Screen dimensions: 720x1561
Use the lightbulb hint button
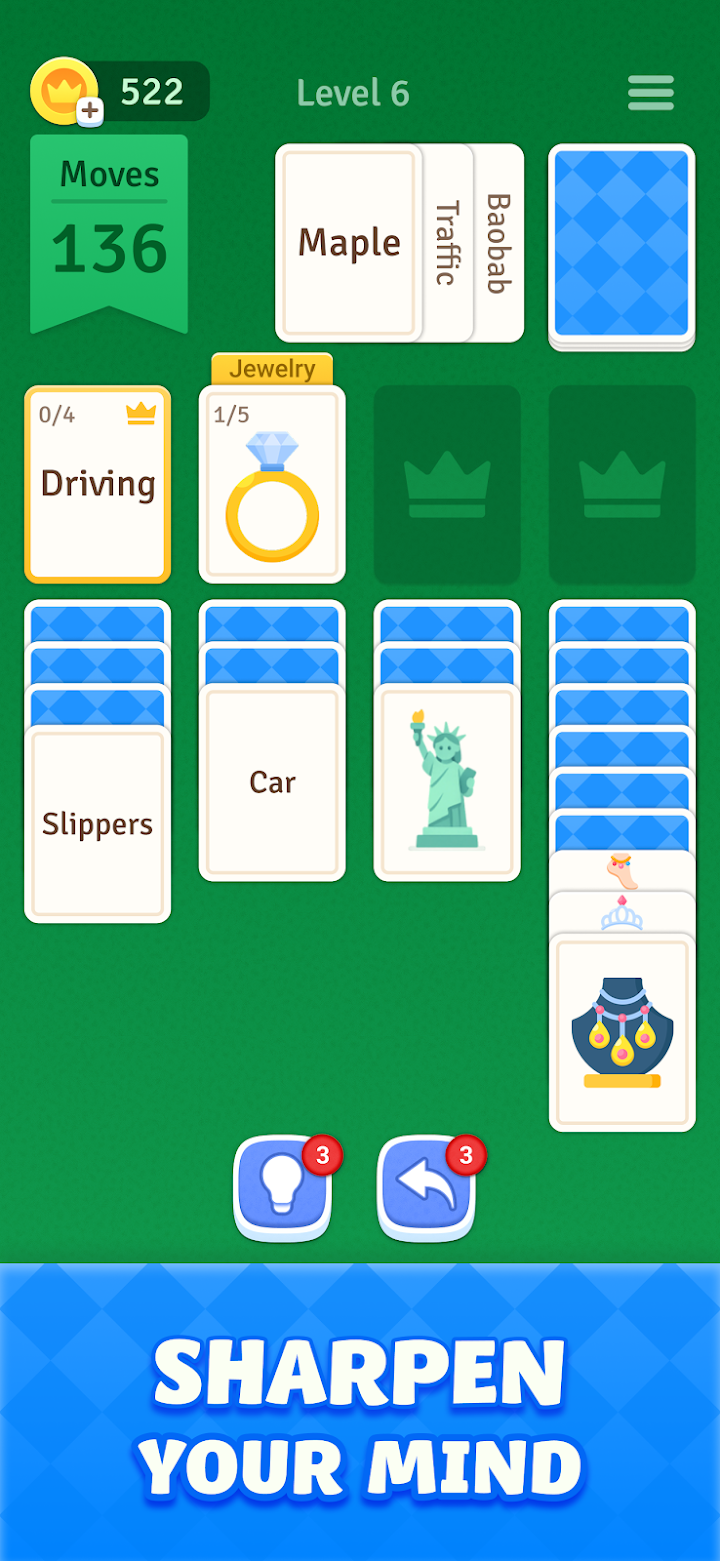pos(282,1188)
